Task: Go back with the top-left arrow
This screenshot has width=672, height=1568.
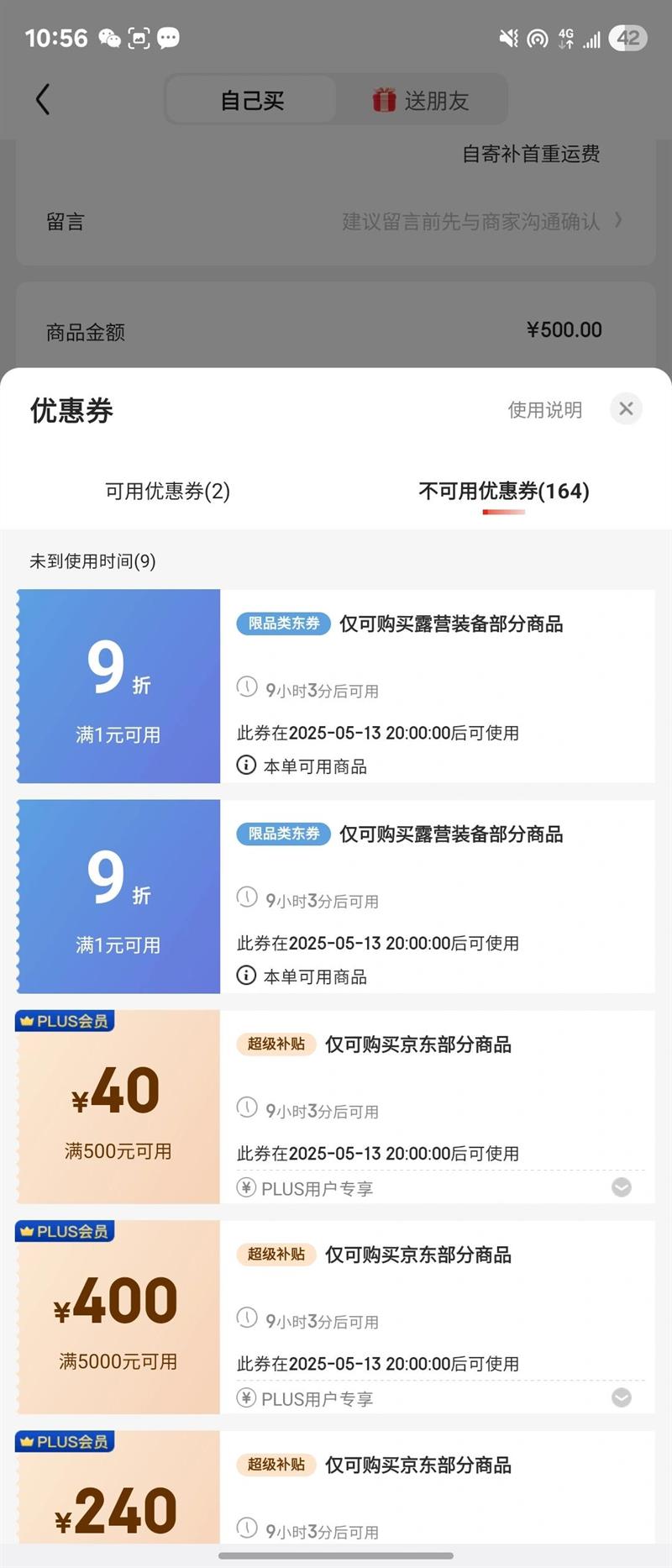Action: 43,99
